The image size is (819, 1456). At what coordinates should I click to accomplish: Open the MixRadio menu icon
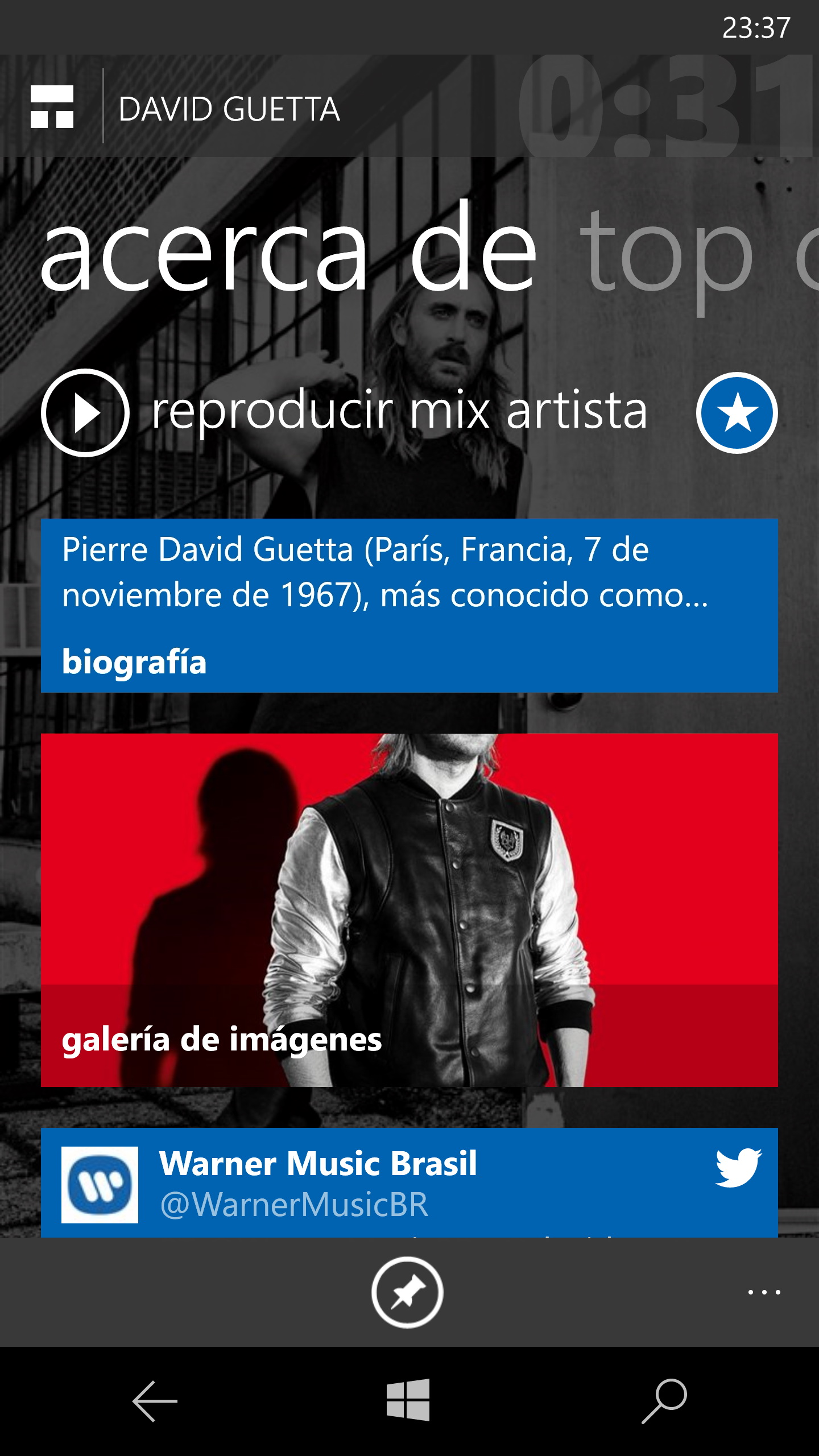click(x=52, y=107)
